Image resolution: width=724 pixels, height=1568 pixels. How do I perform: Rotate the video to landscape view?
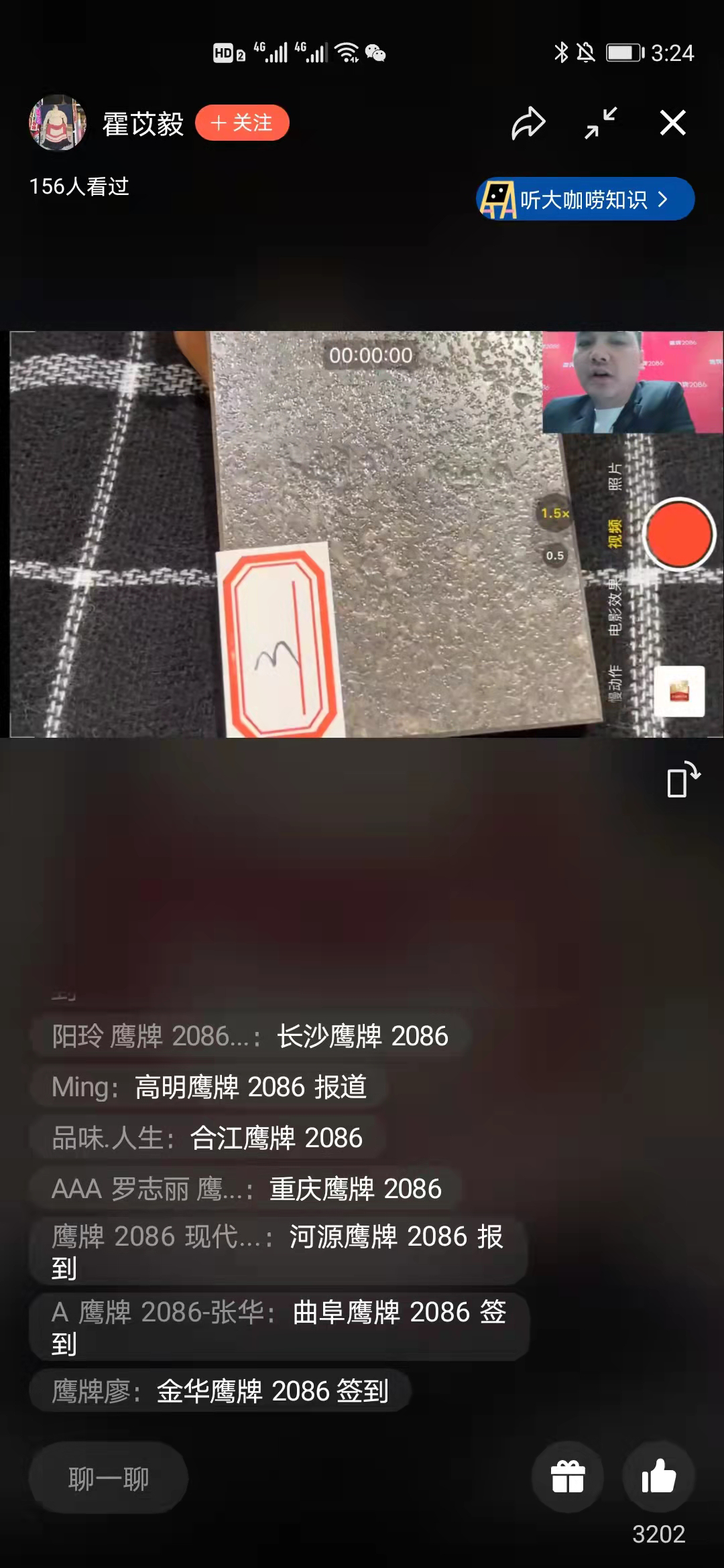[x=683, y=780]
